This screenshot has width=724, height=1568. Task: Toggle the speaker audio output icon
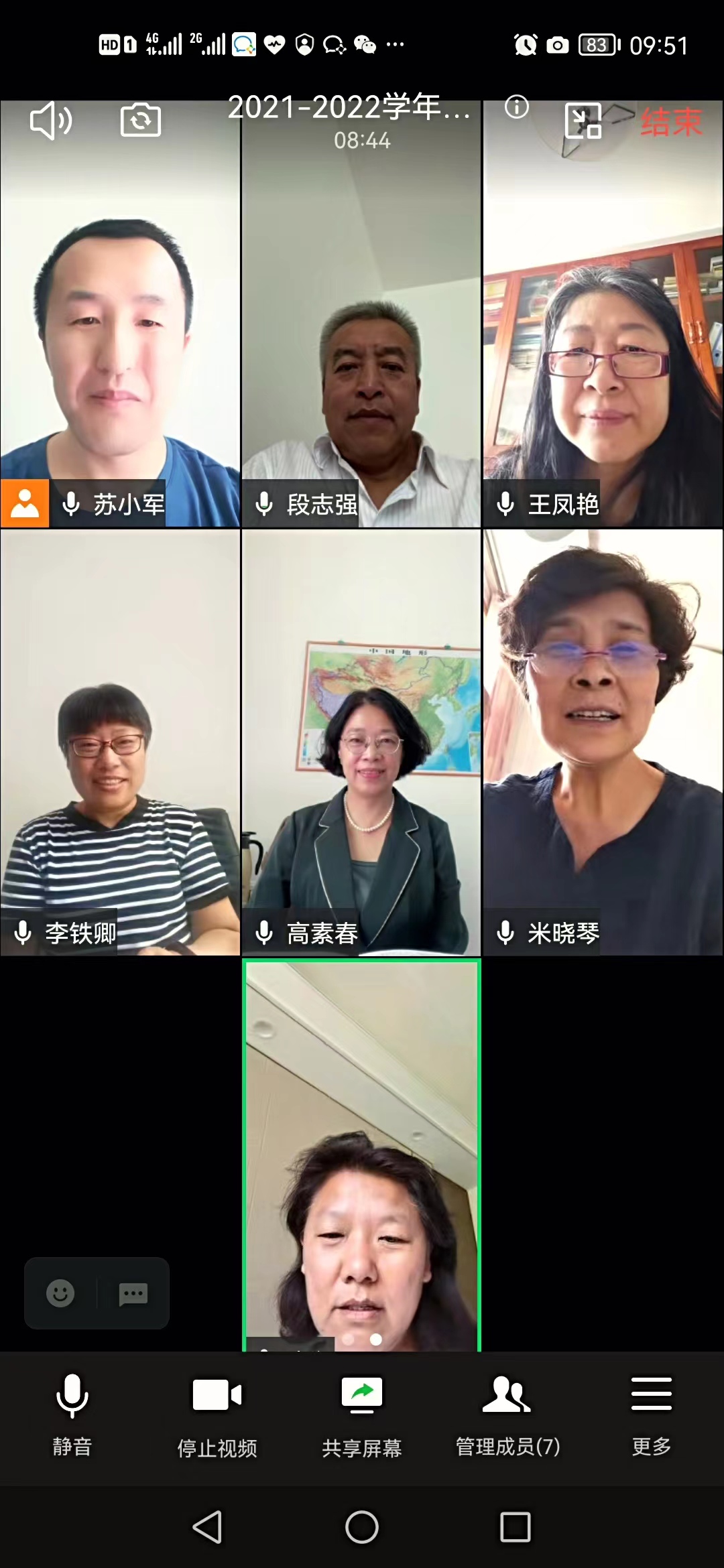pyautogui.click(x=51, y=121)
